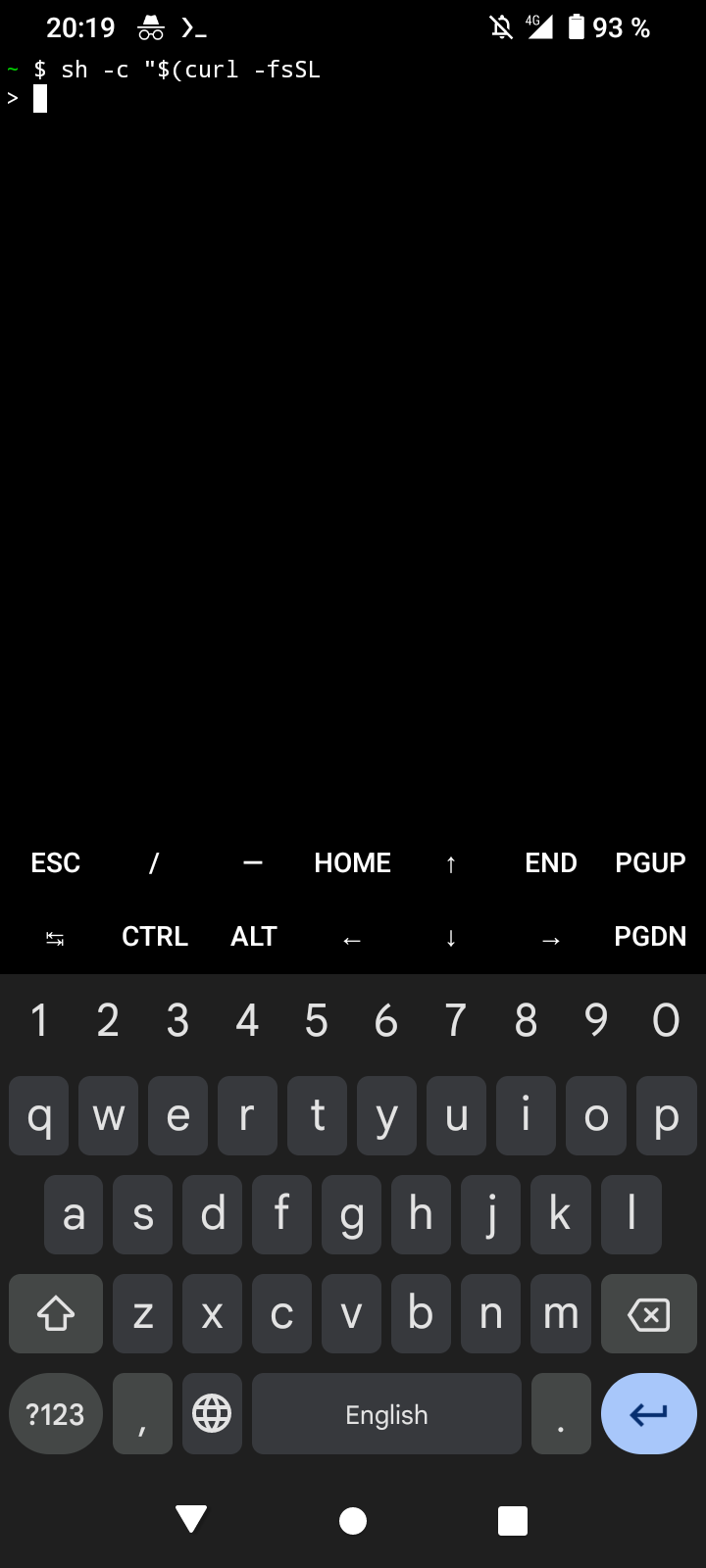Move cursor with the right arrow key
The width and height of the screenshot is (706, 1568).
pyautogui.click(x=551, y=939)
